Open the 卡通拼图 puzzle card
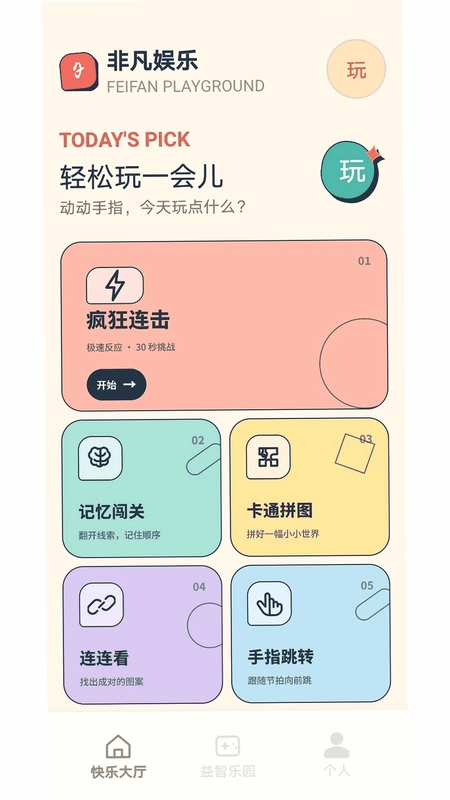450x800 pixels. point(309,487)
